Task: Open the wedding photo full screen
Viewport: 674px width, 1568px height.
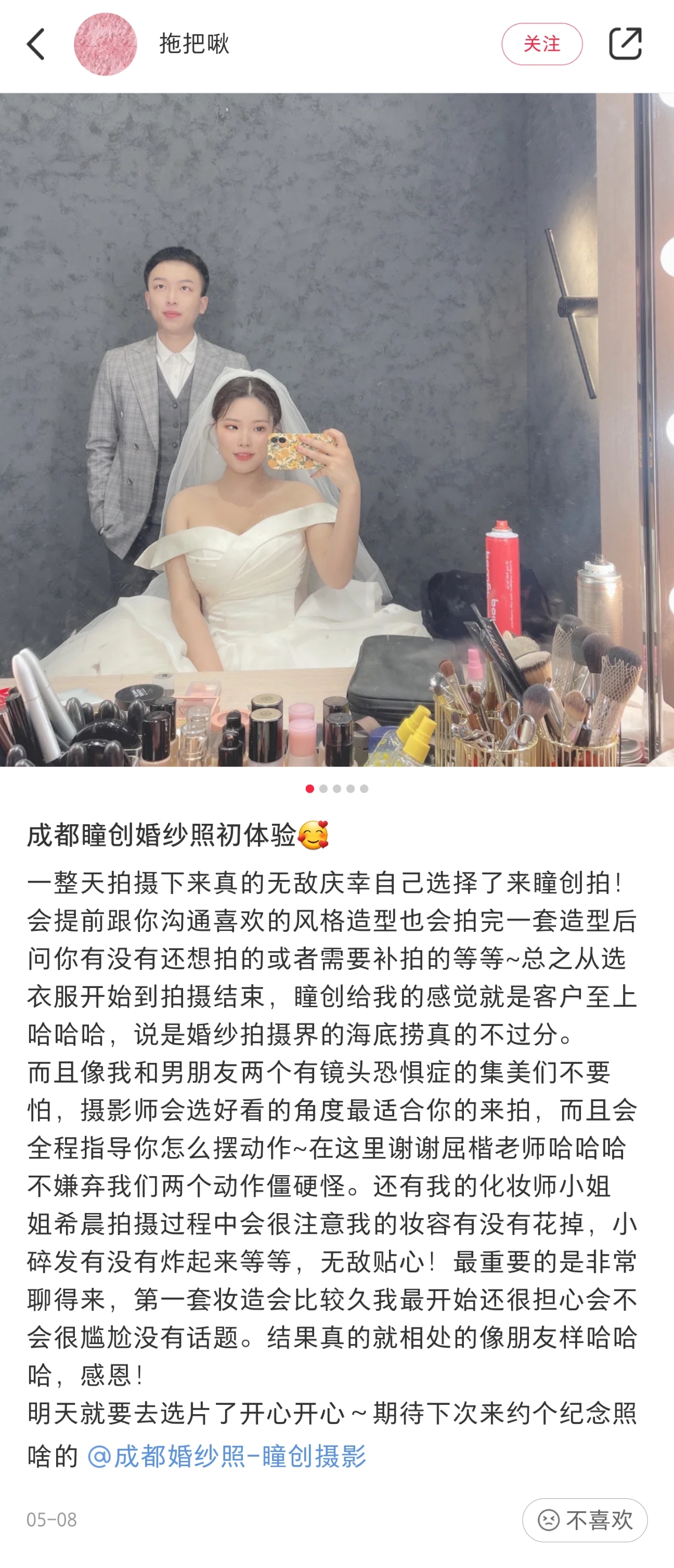Action: tap(336, 429)
